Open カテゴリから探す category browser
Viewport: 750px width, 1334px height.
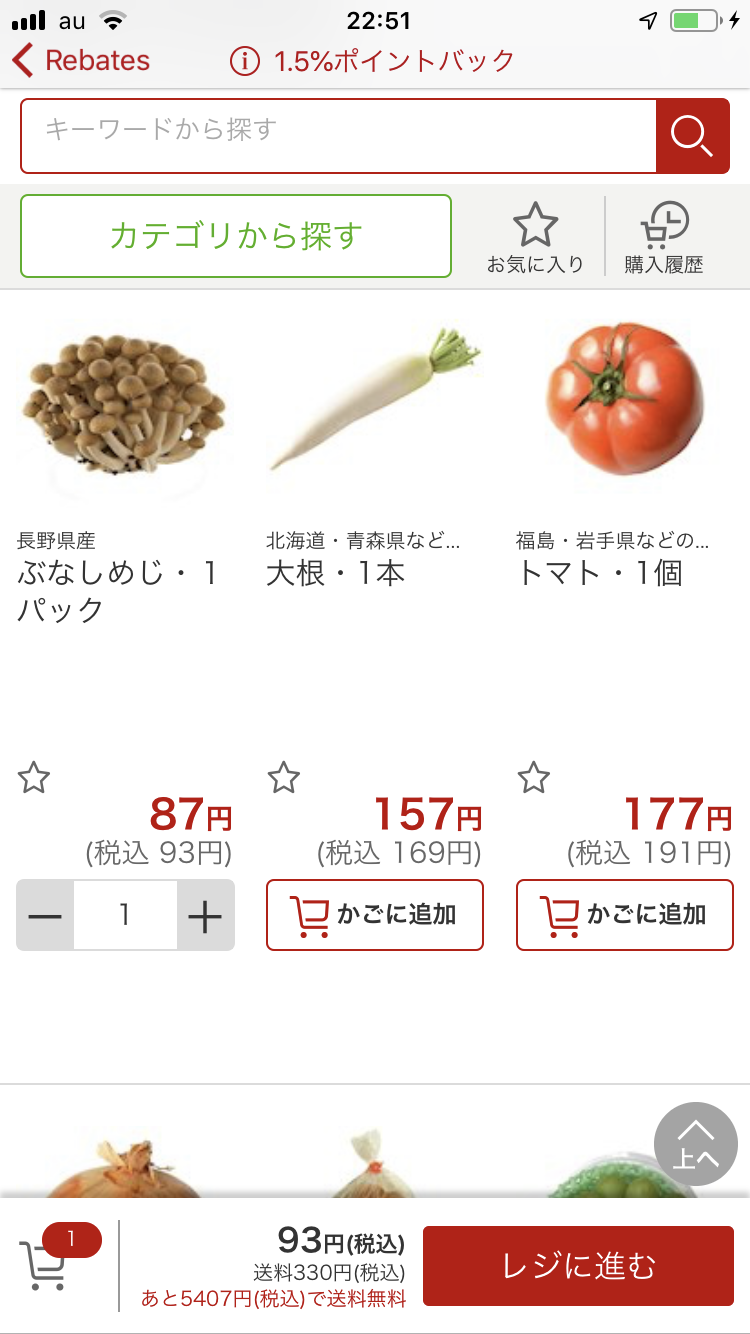click(x=236, y=236)
